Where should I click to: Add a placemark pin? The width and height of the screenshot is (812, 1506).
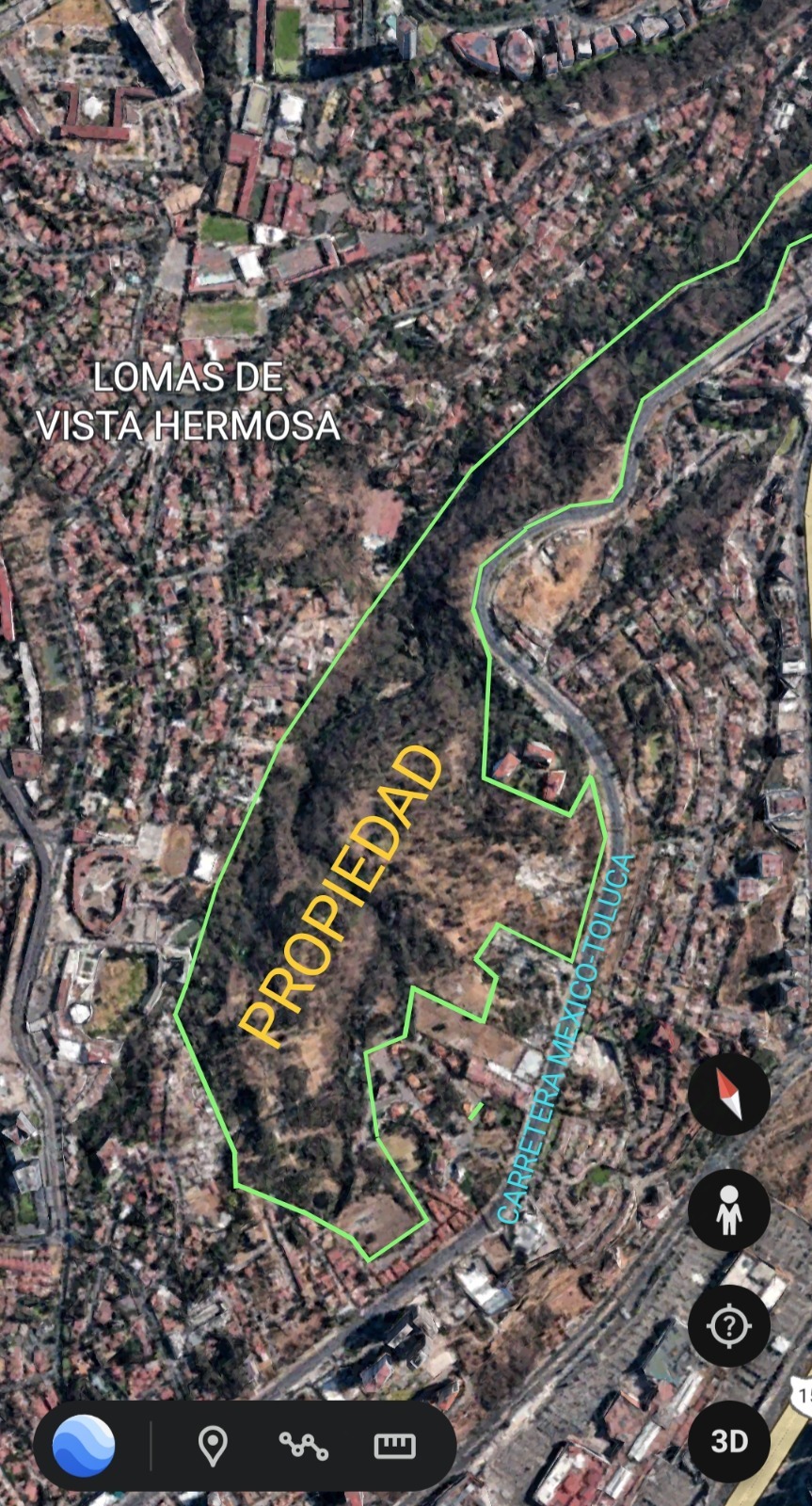point(213,1445)
